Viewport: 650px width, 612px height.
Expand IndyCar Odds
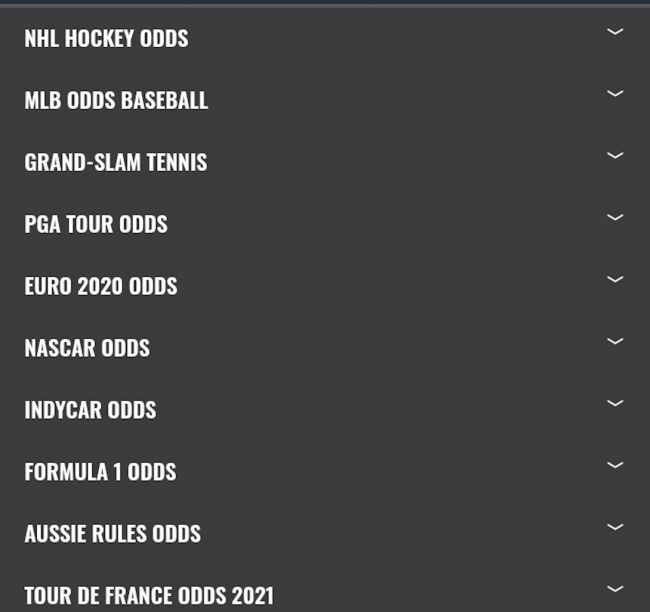click(615, 404)
